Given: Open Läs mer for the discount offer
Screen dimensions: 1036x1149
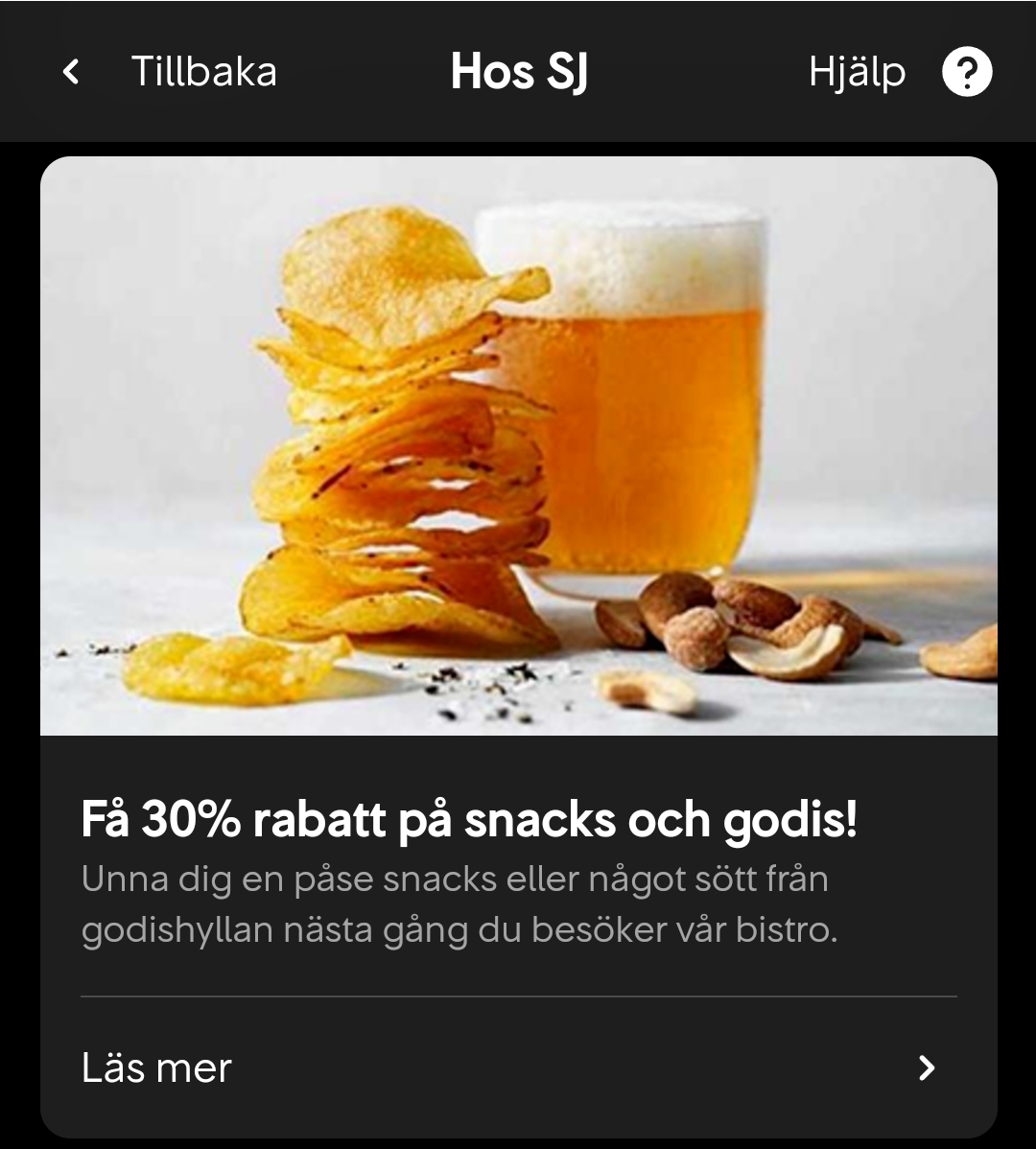Looking at the screenshot, I should point(154,1068).
